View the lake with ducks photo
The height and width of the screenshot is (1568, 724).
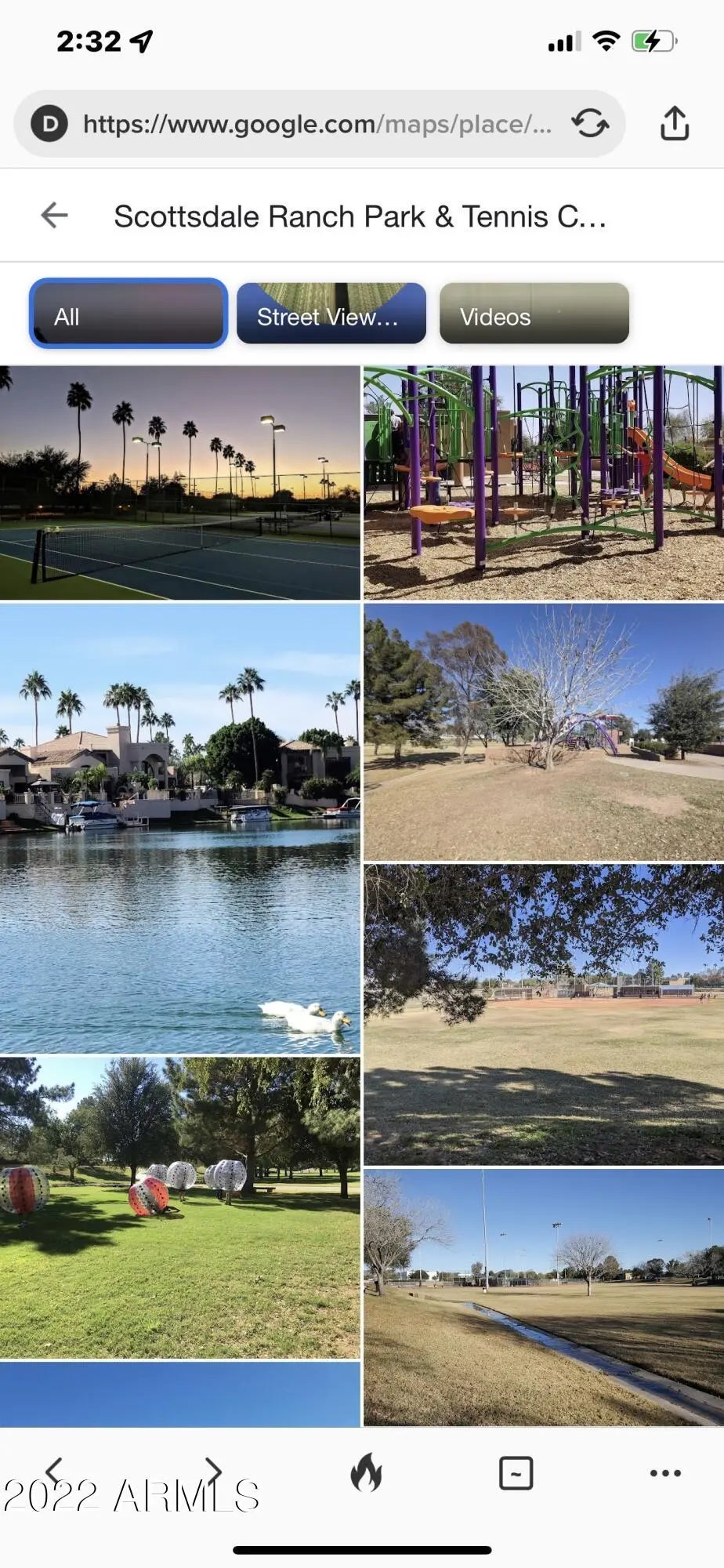pyautogui.click(x=179, y=828)
